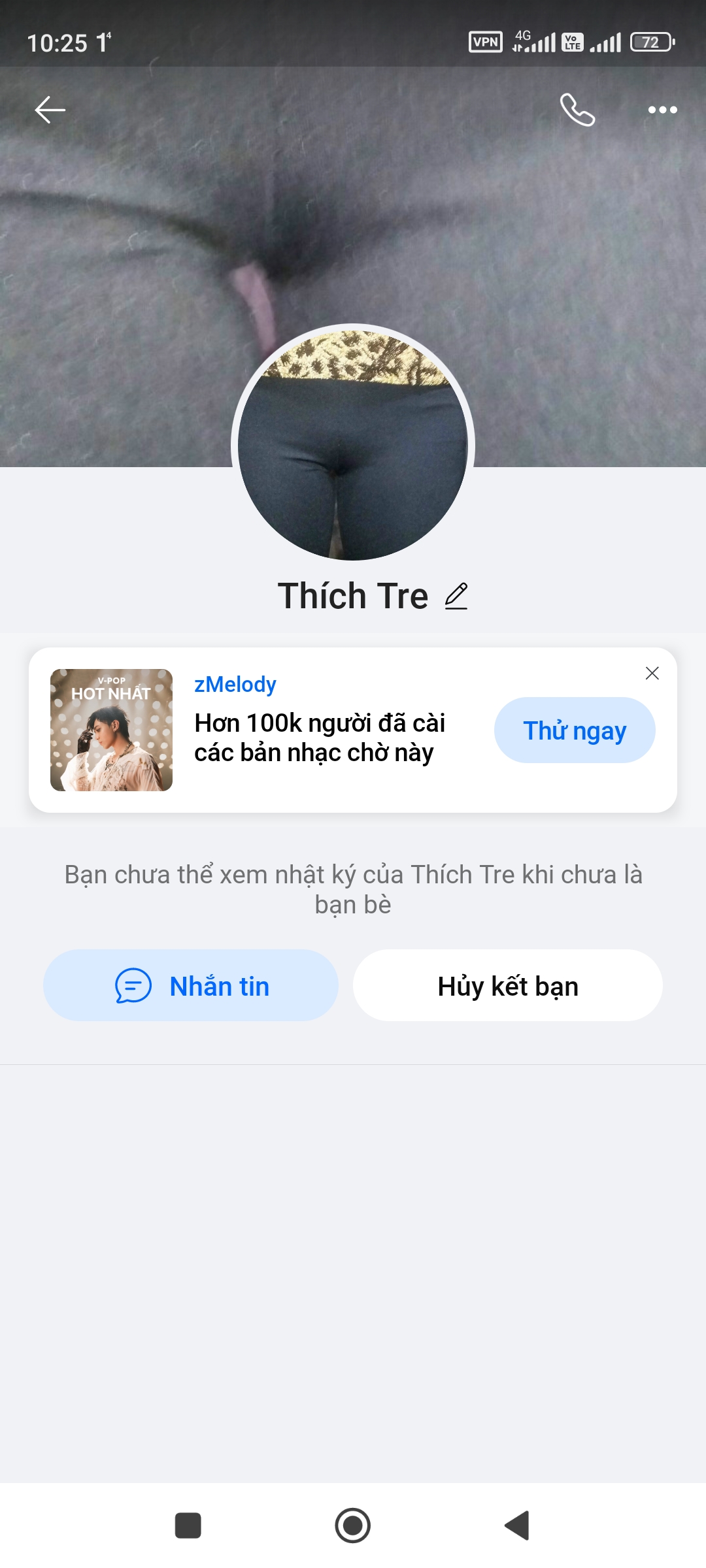Screen dimensions: 706x1568
Task: Go back using the top arrow
Action: (50, 110)
